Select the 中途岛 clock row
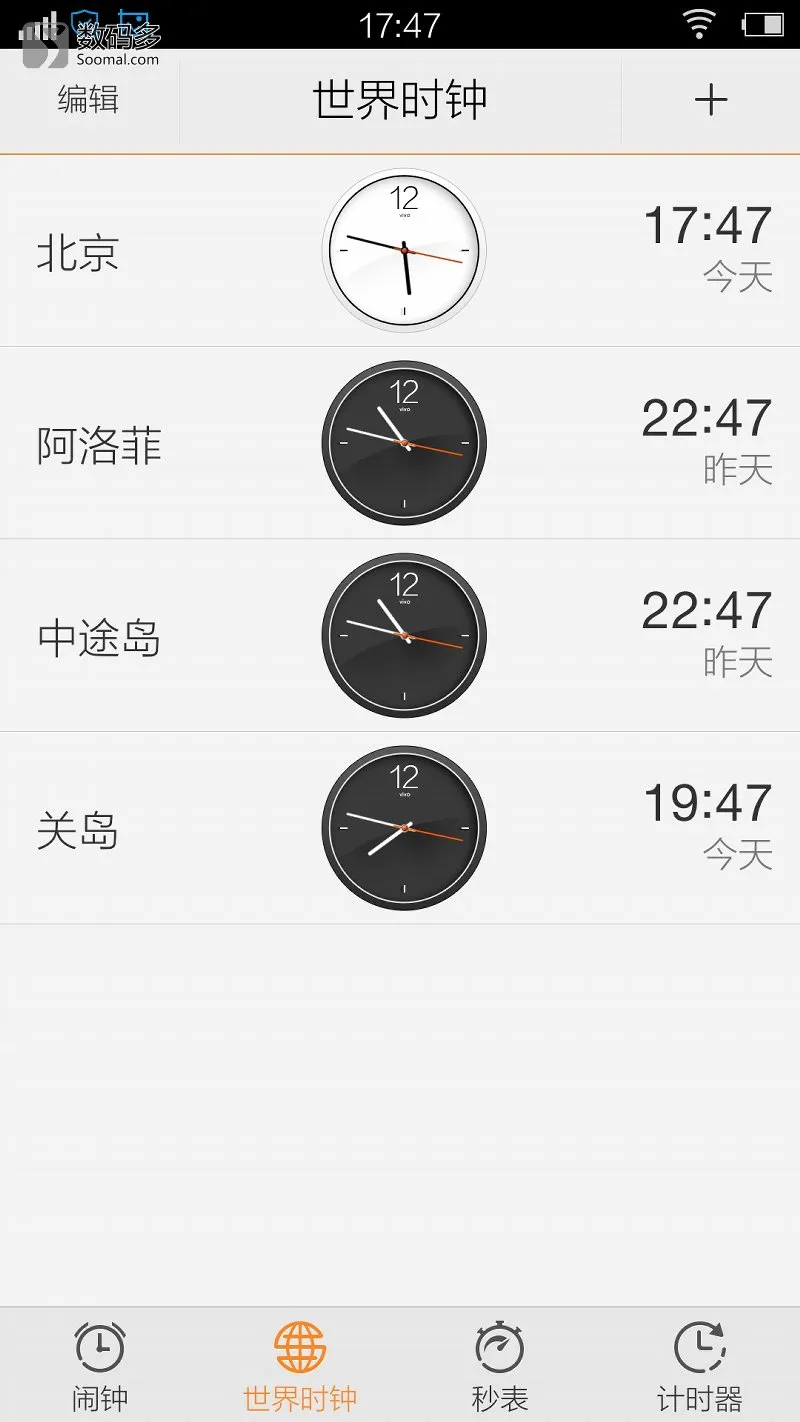Viewport: 800px width, 1422px height. point(400,635)
